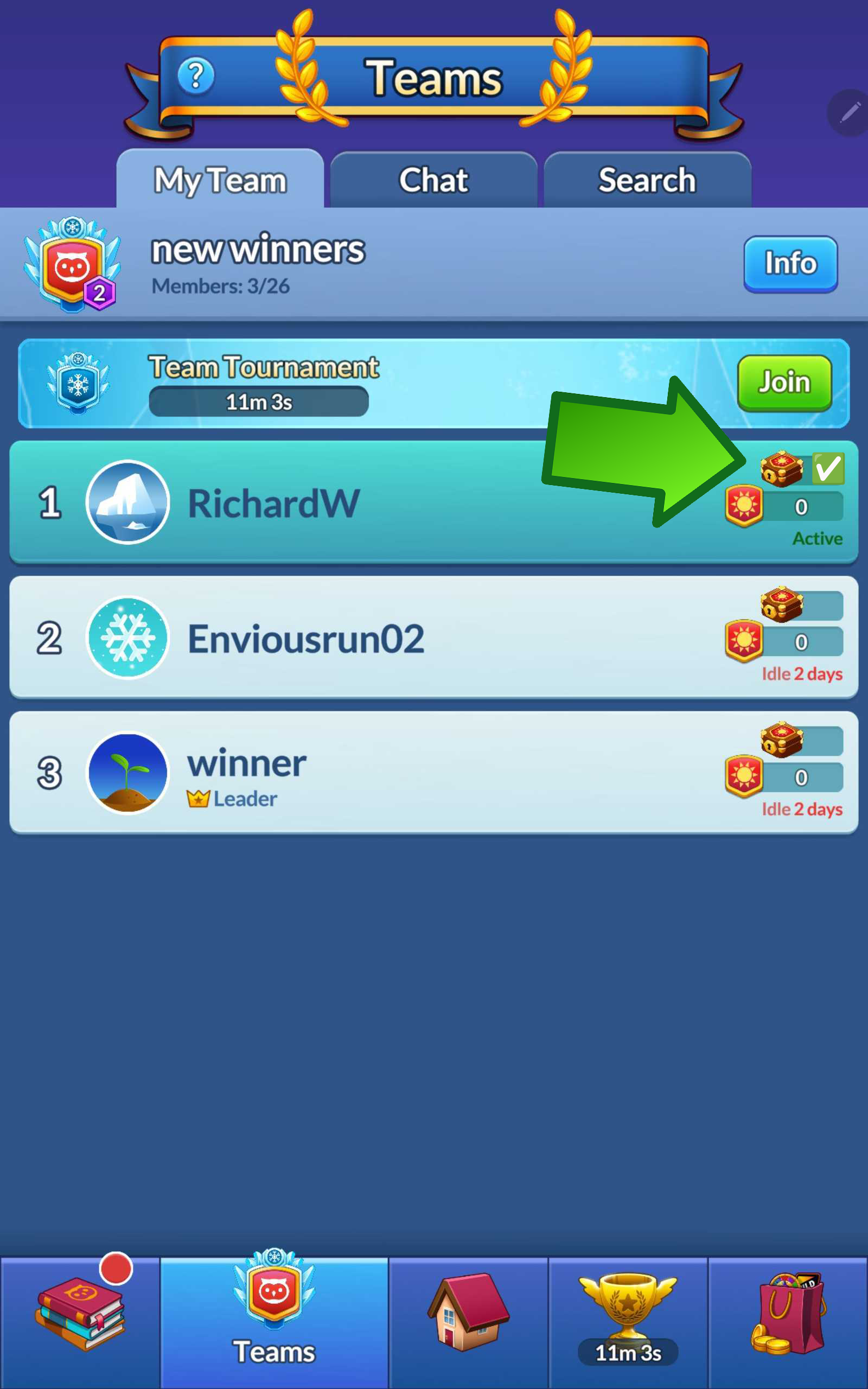The width and height of the screenshot is (868, 1389).
Task: Tap the pencil edit icon
Action: coord(850,112)
